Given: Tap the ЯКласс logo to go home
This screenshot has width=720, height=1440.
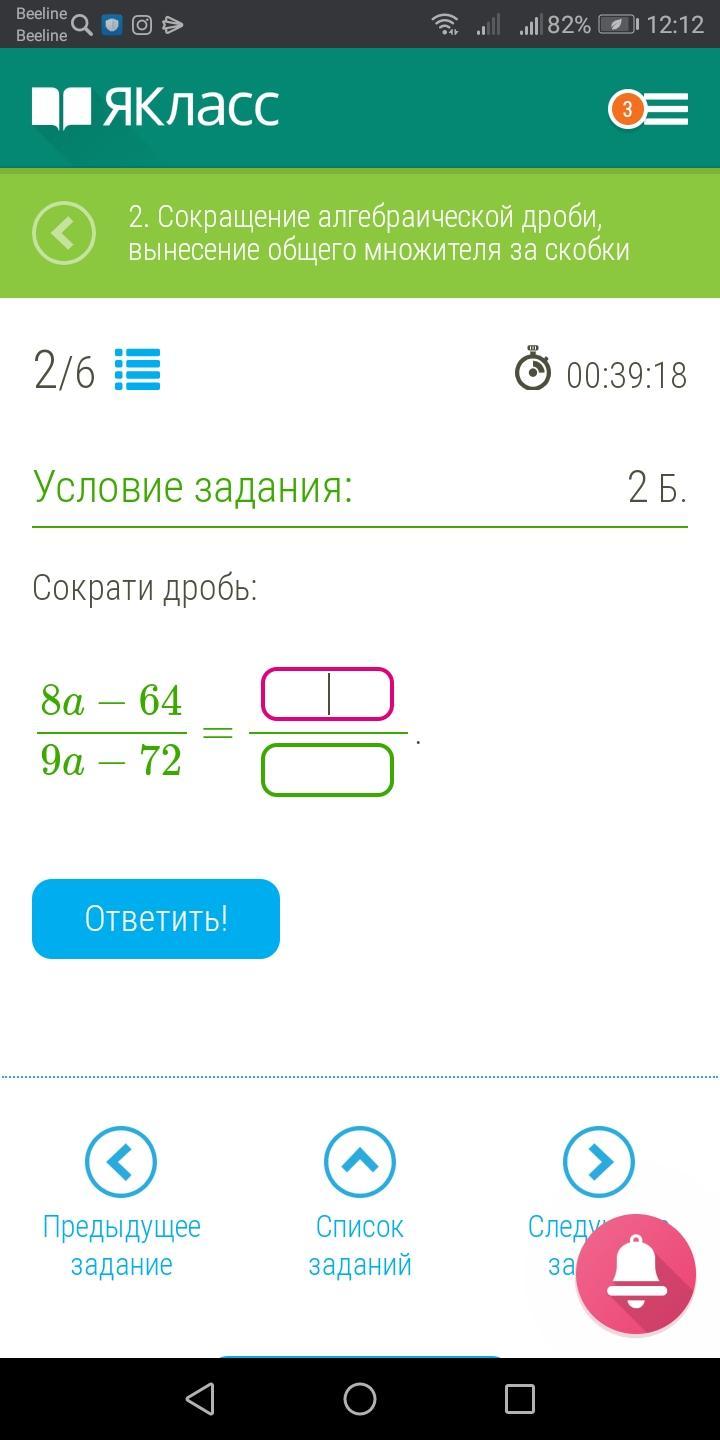Looking at the screenshot, I should point(156,108).
